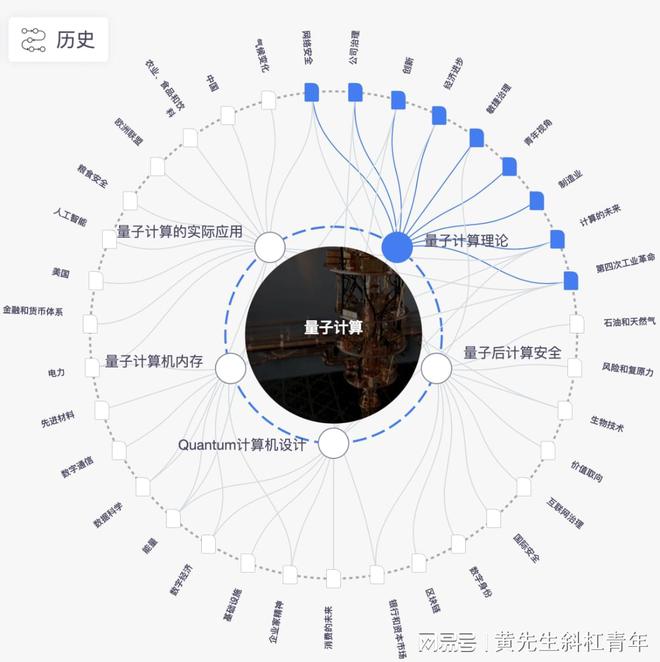Open the 金融和货币体系 topic node
Screen dimensions: 660x662
[x=90, y=324]
